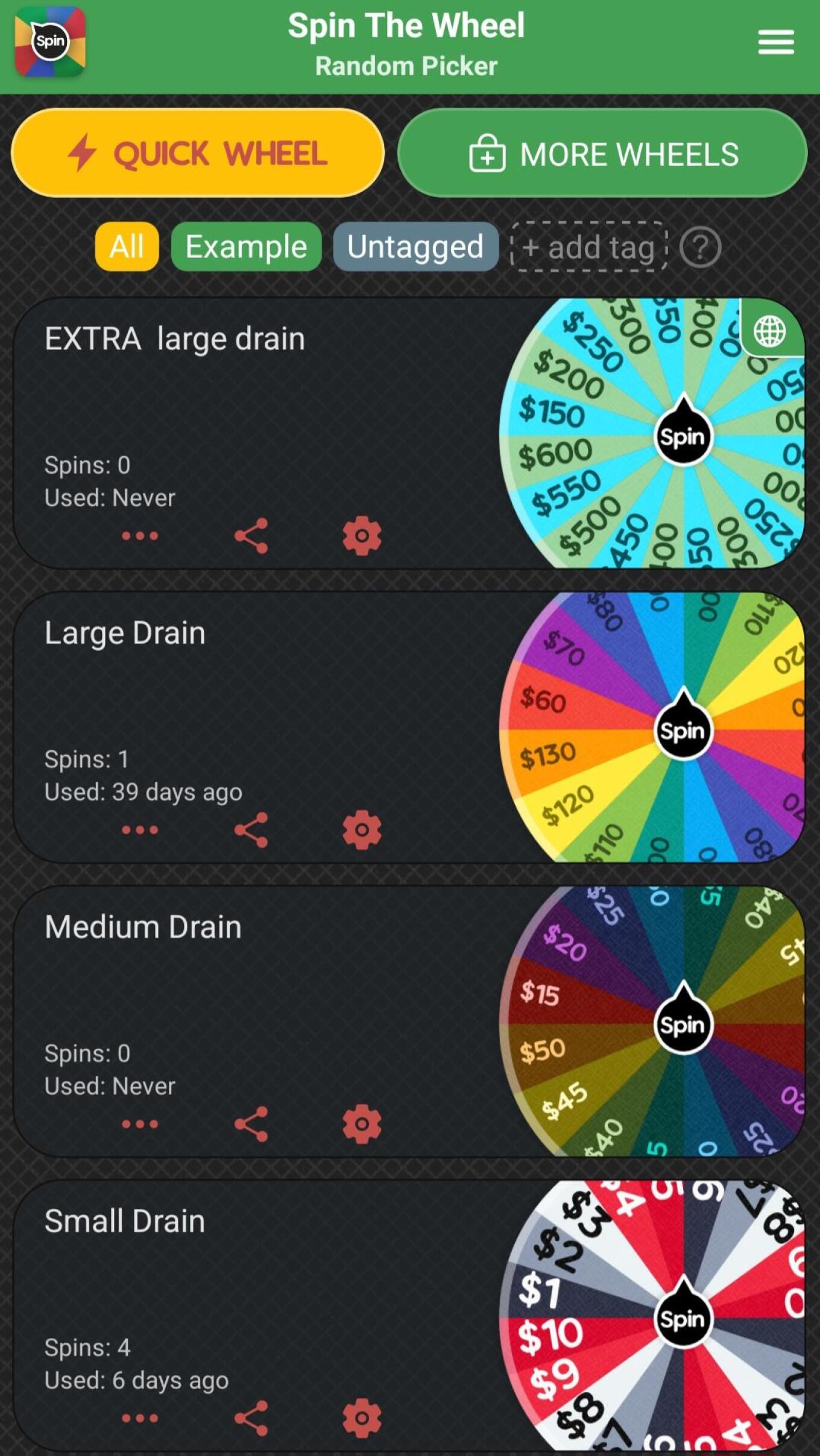Viewport: 820px width, 1456px height.
Task: Select the All tag filter
Action: [x=127, y=246]
